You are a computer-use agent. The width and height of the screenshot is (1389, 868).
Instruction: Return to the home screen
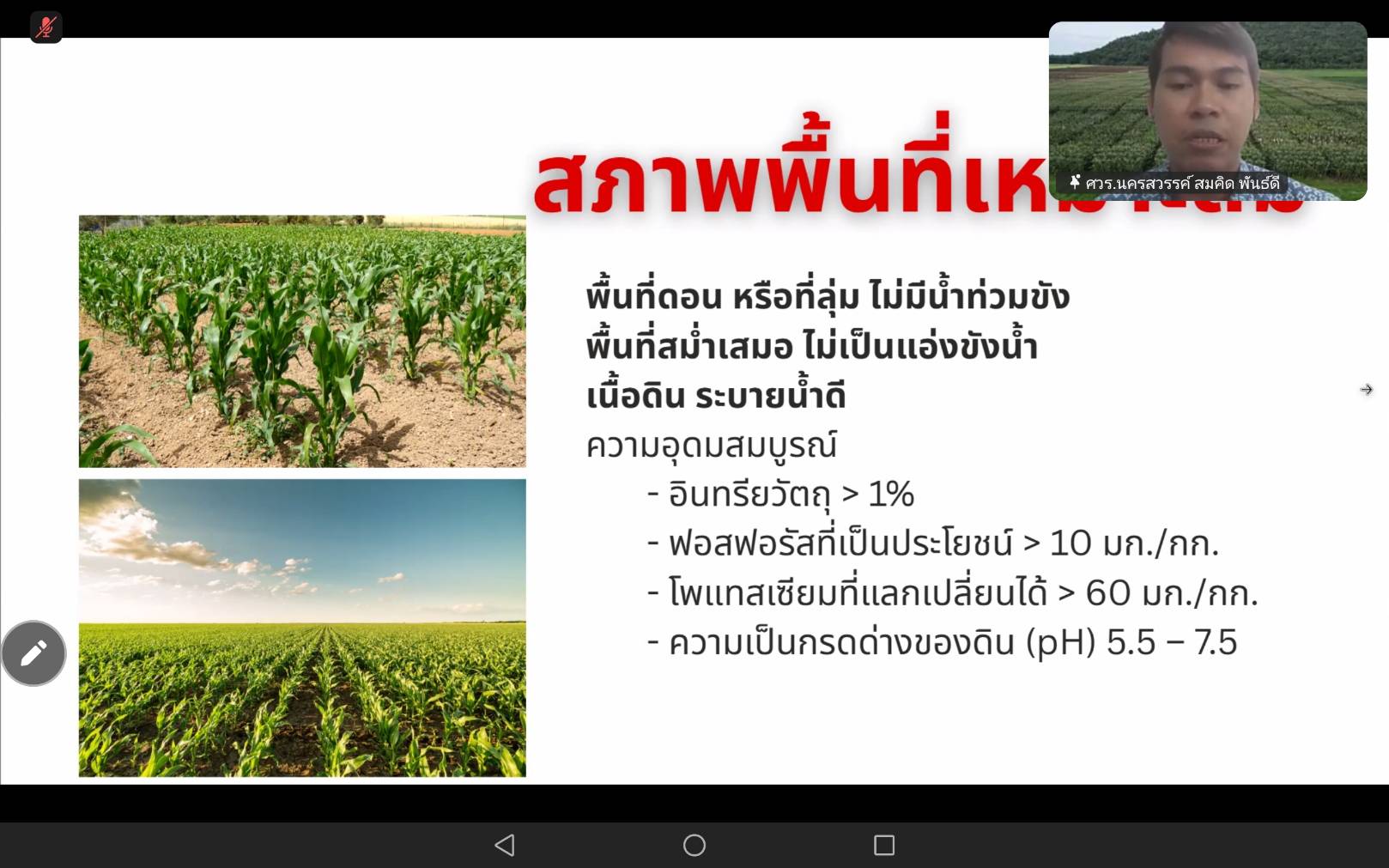[694, 845]
